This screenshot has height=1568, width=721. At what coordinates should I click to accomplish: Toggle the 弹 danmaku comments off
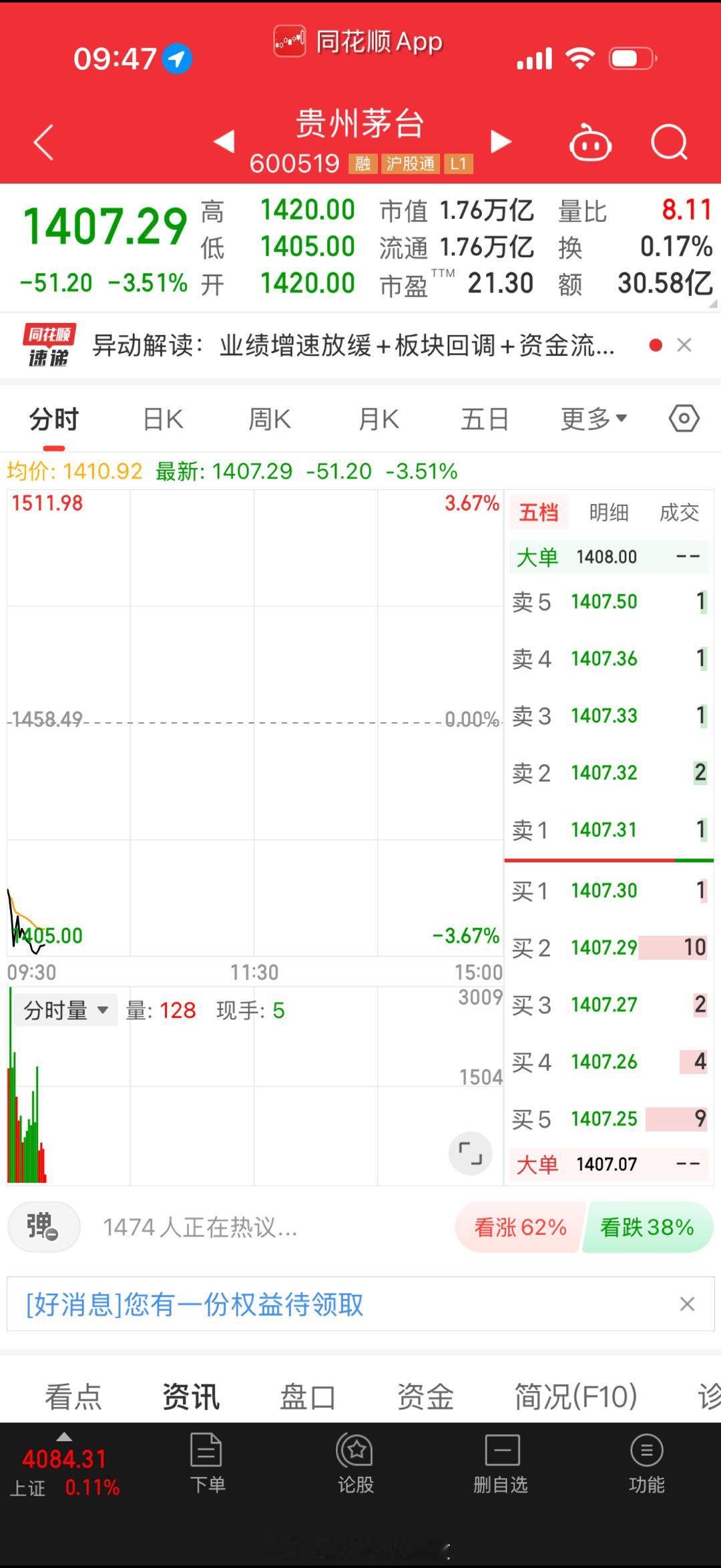[x=43, y=1226]
